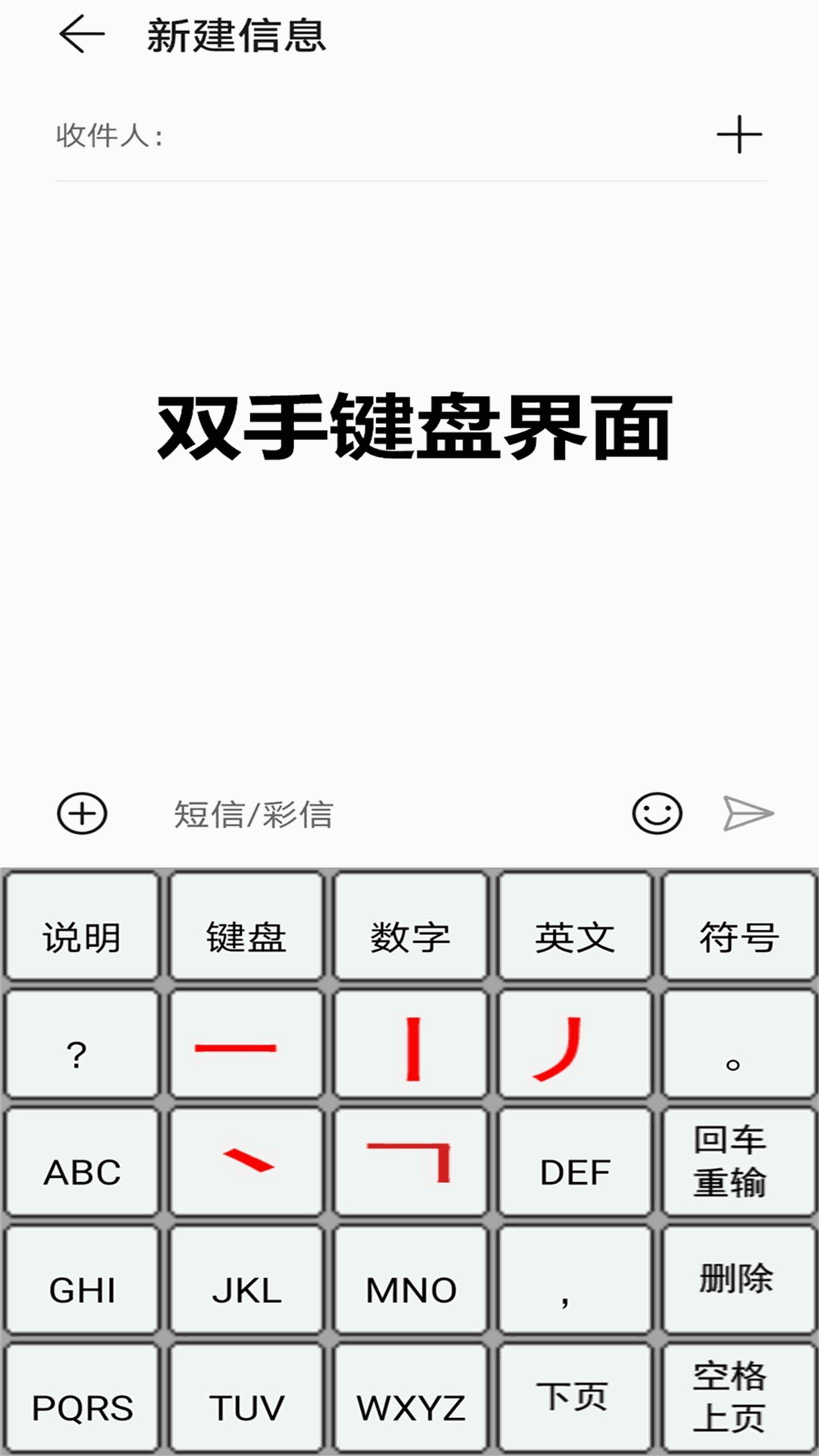Enter the turning stroke ㄱ key

pyautogui.click(x=410, y=1162)
